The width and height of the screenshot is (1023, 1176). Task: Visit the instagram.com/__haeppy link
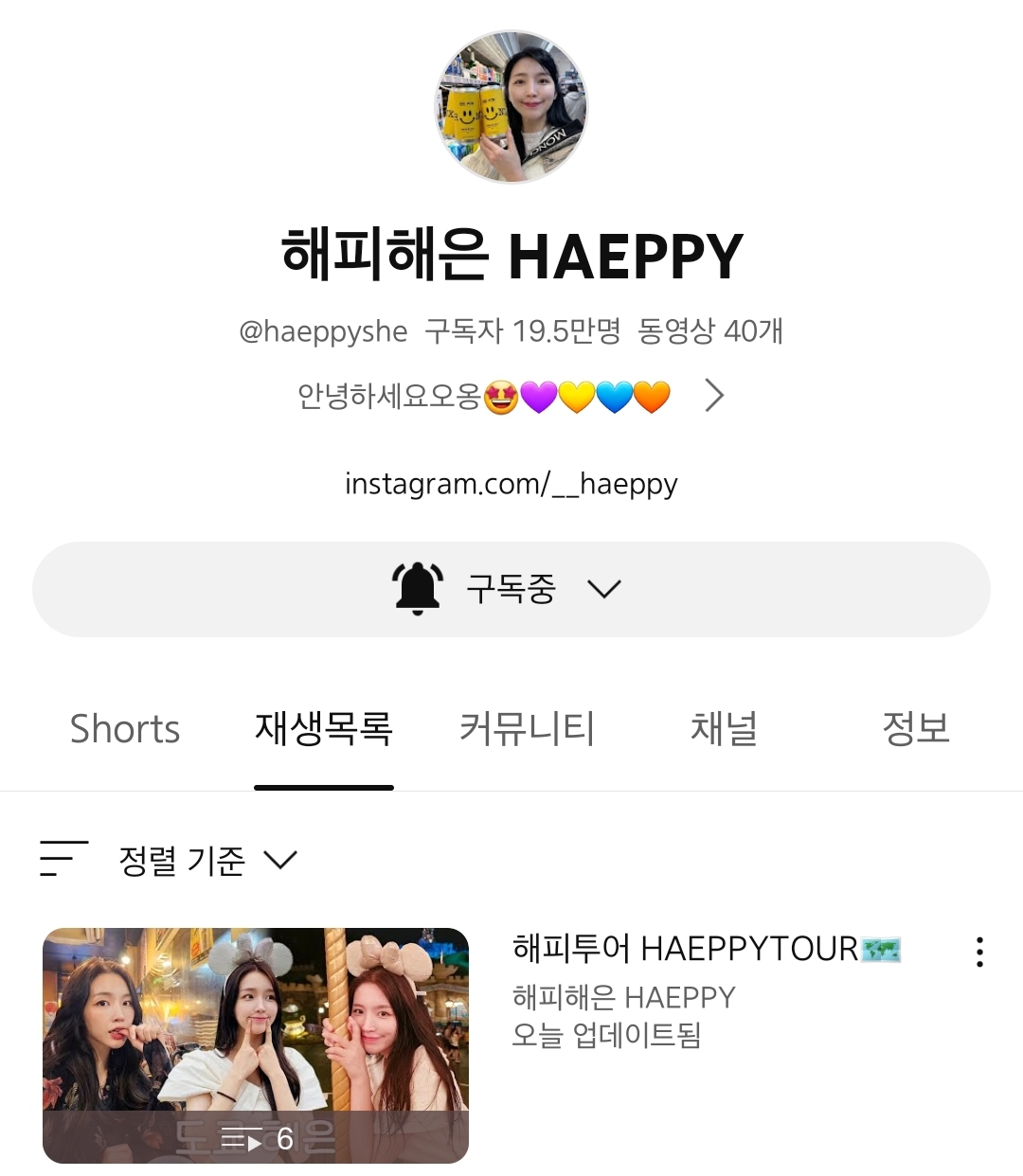[x=511, y=484]
